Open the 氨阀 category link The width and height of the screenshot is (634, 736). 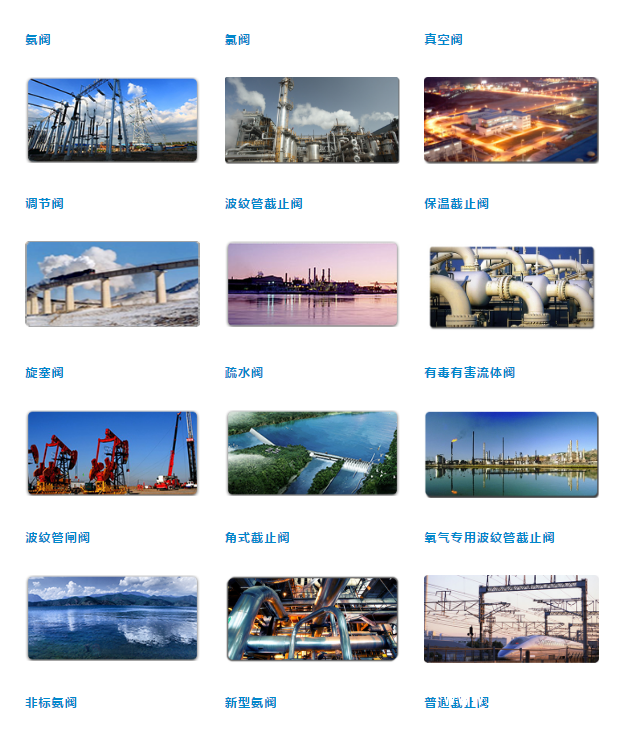38,40
